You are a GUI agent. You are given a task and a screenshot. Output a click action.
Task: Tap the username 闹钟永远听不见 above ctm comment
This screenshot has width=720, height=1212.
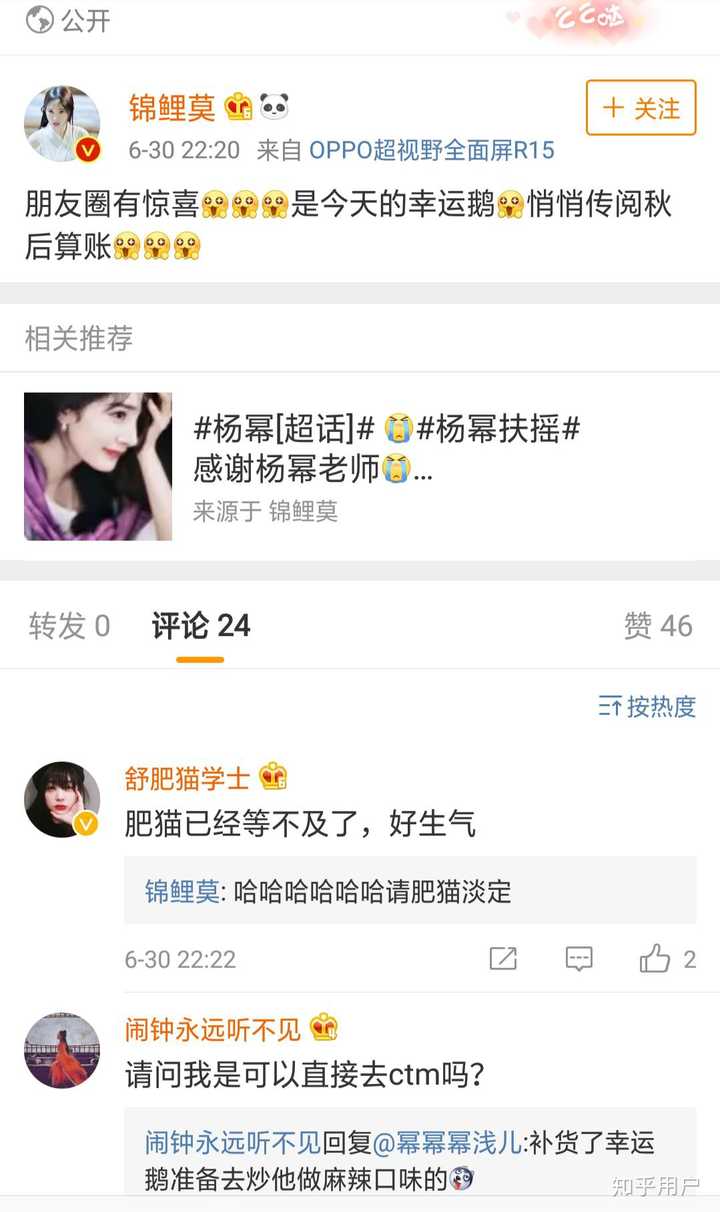point(212,1028)
